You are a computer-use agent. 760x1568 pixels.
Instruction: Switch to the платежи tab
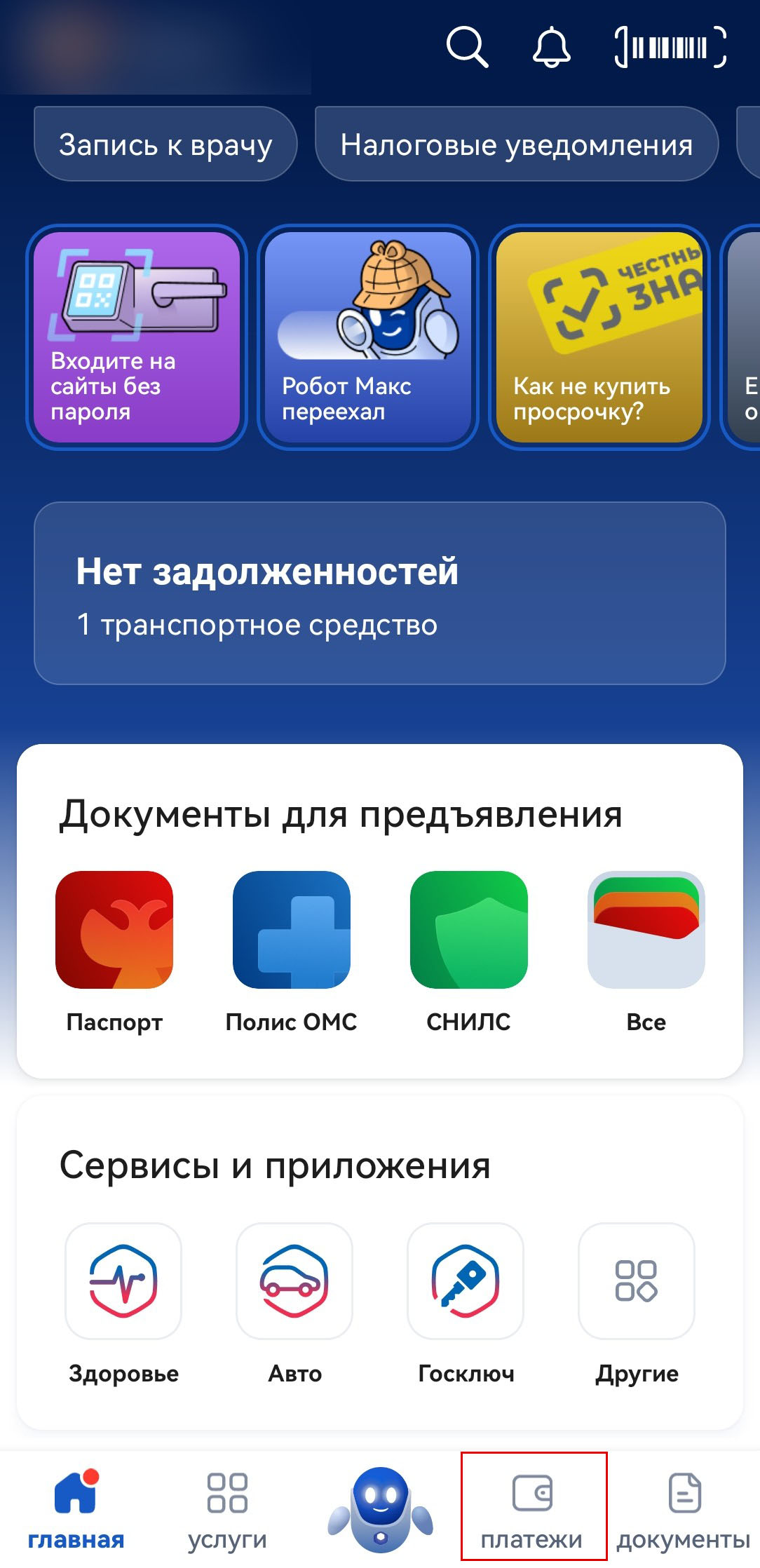532,1509
